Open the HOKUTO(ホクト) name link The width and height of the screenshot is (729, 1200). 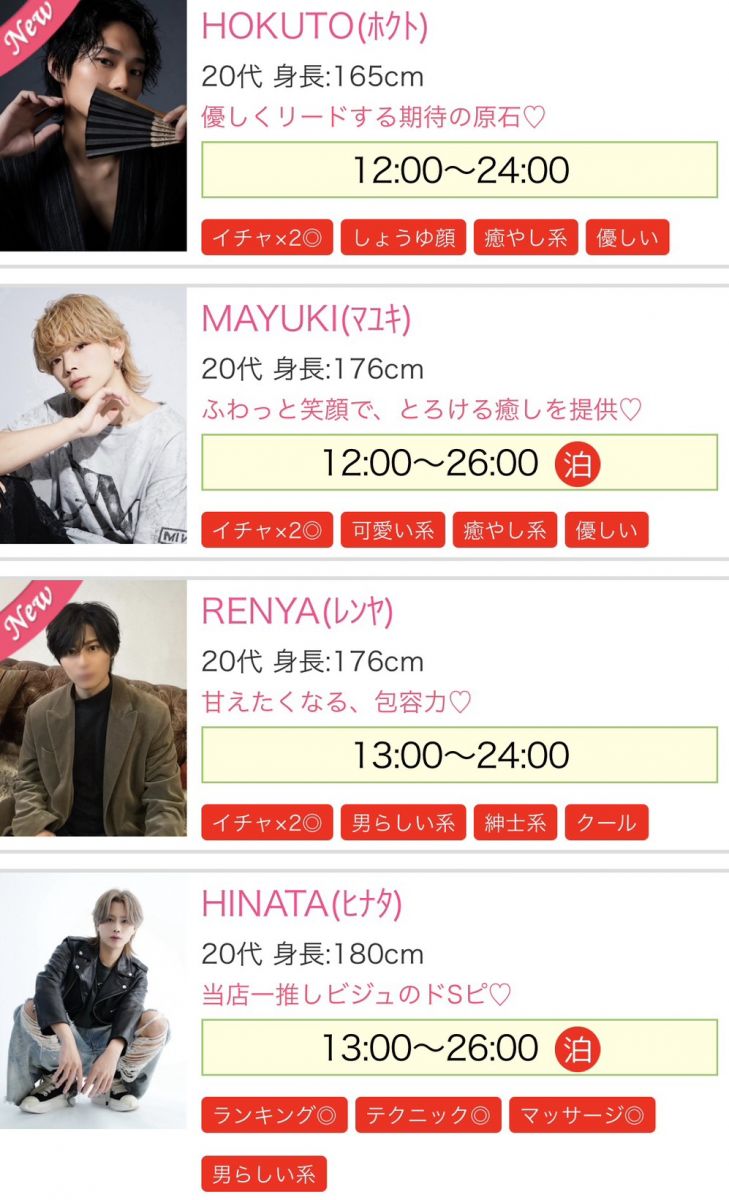(x=315, y=26)
